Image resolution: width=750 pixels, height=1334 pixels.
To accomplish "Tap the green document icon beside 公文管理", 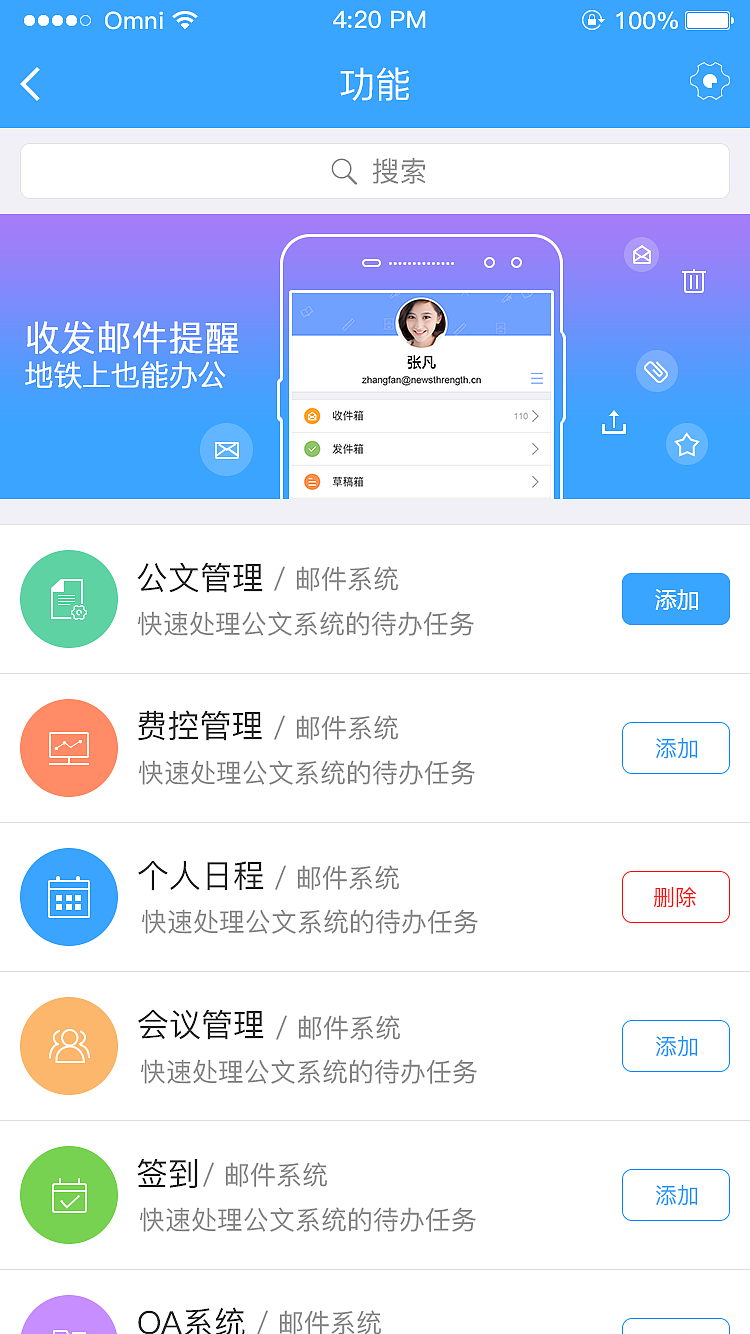I will pyautogui.click(x=69, y=598).
